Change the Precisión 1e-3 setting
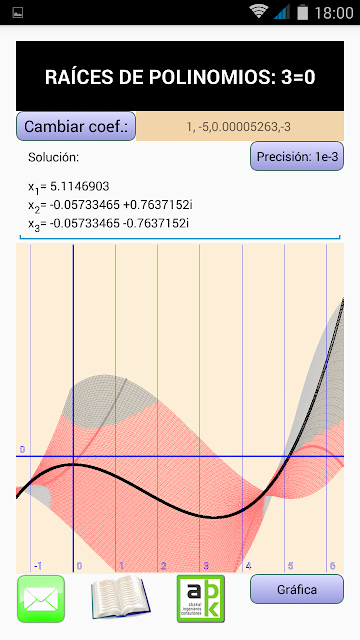 click(x=297, y=156)
